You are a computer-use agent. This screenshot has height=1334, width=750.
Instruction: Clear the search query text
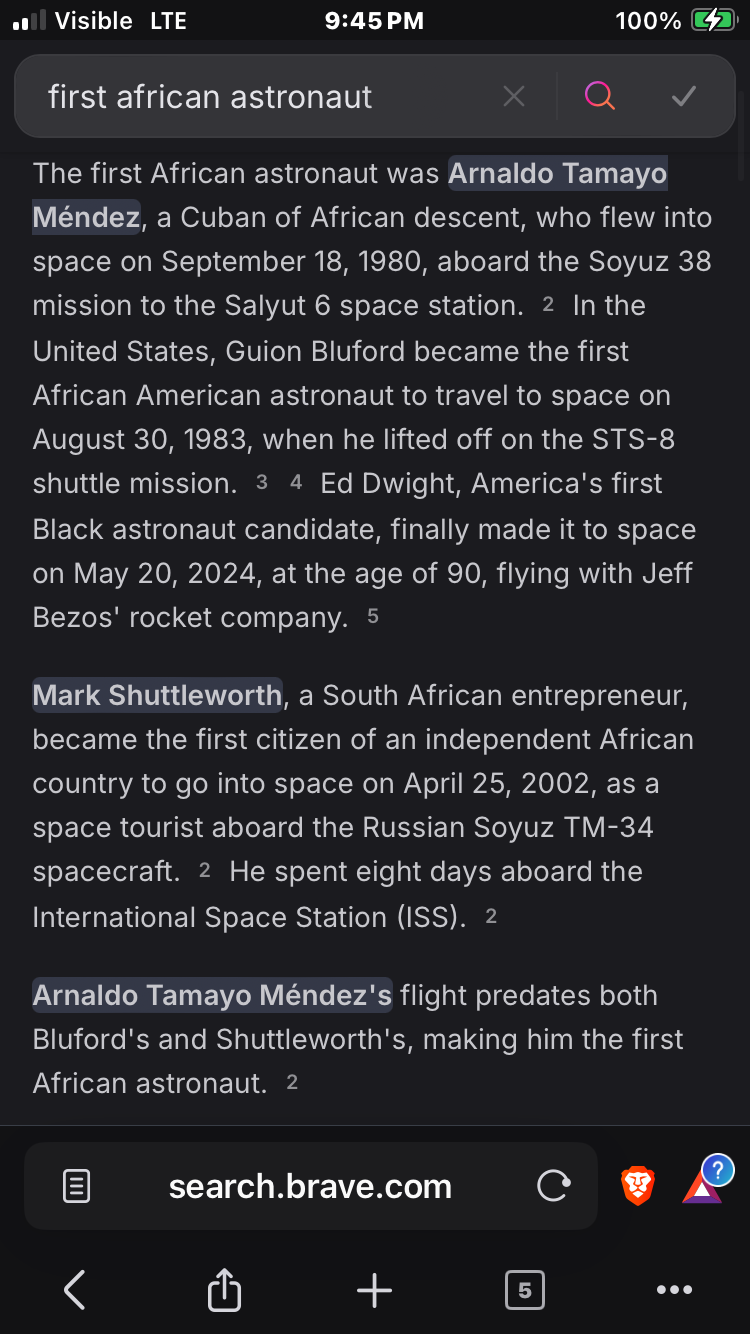click(513, 97)
